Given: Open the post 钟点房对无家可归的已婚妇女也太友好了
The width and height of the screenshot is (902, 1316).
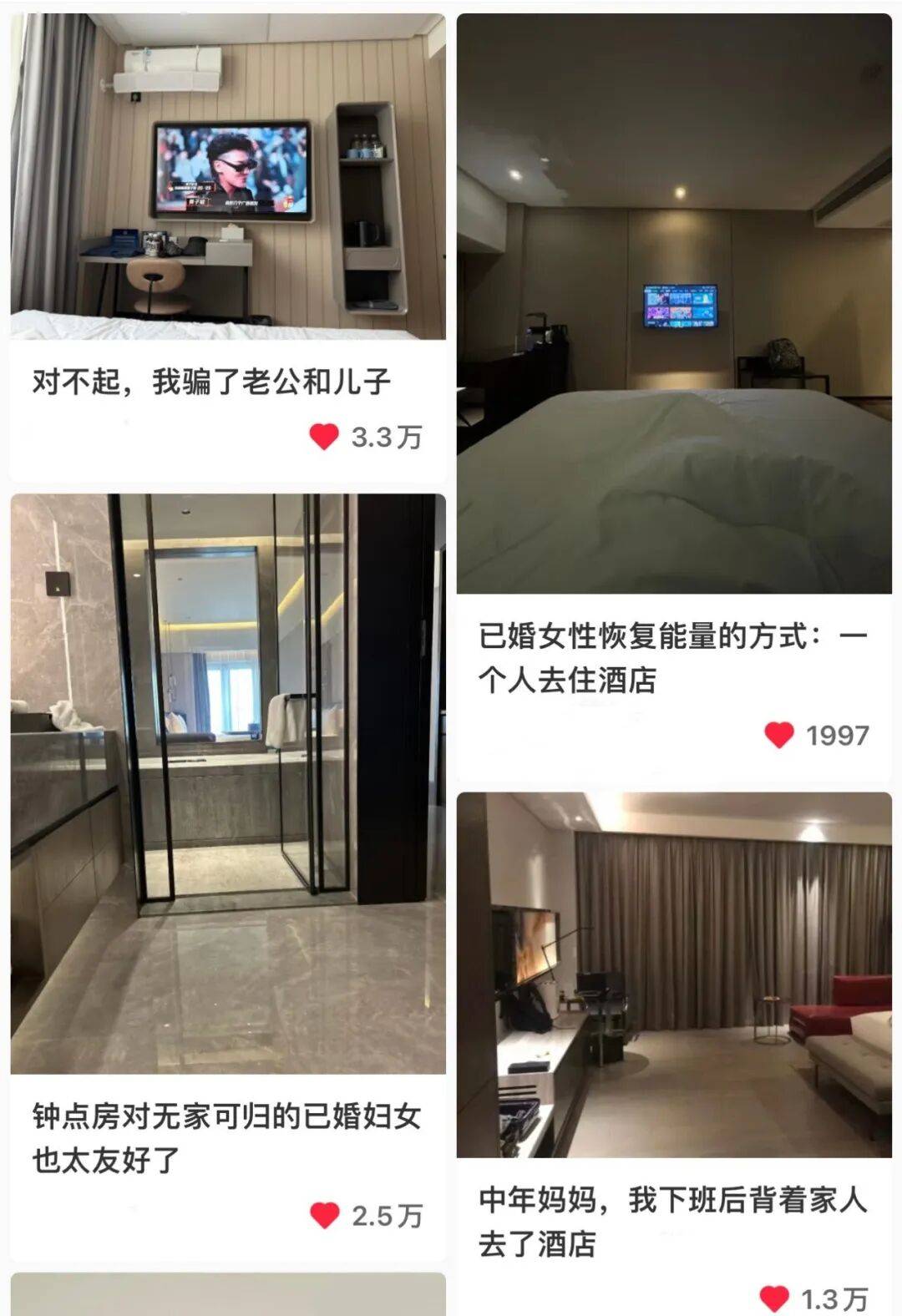Looking at the screenshot, I should pos(227,783).
